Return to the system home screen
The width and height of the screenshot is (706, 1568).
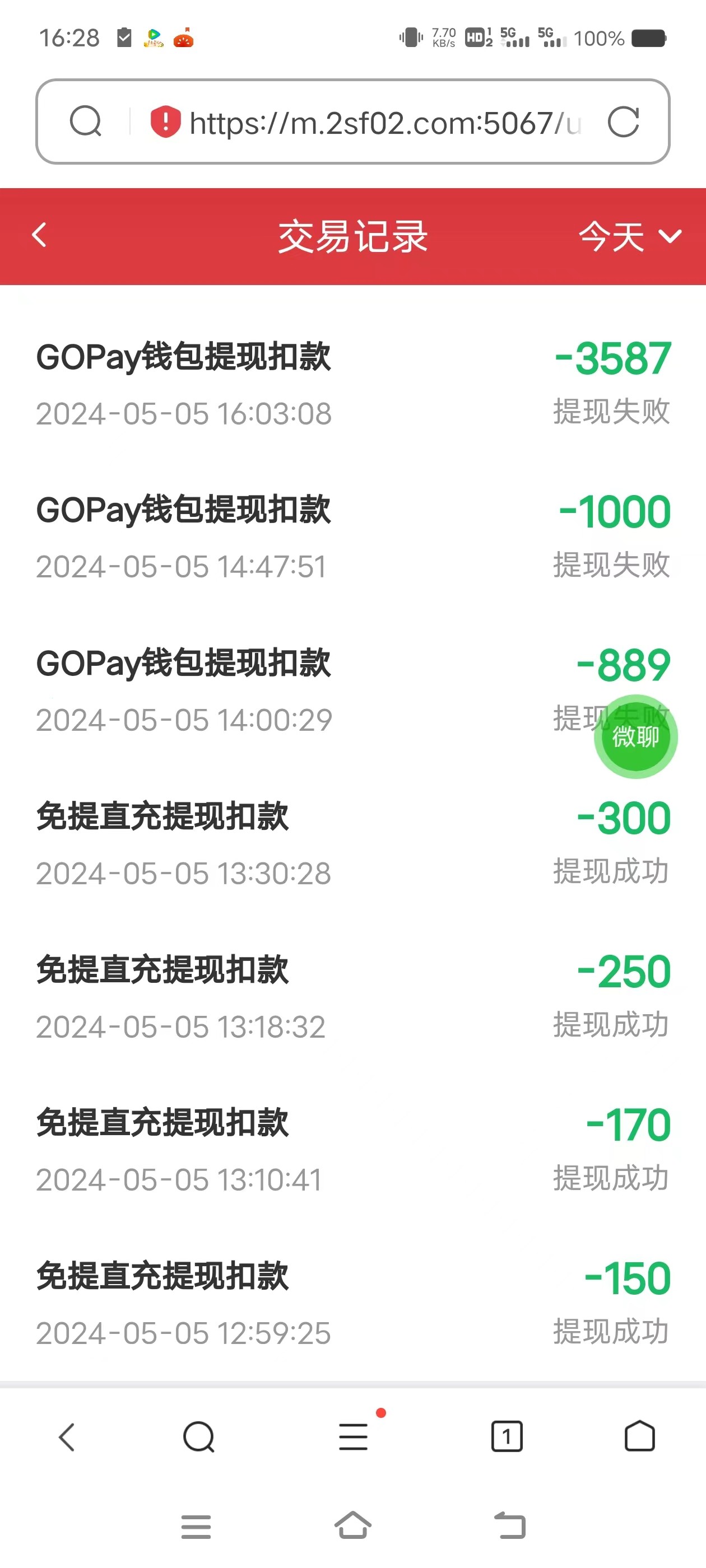pos(352,1525)
